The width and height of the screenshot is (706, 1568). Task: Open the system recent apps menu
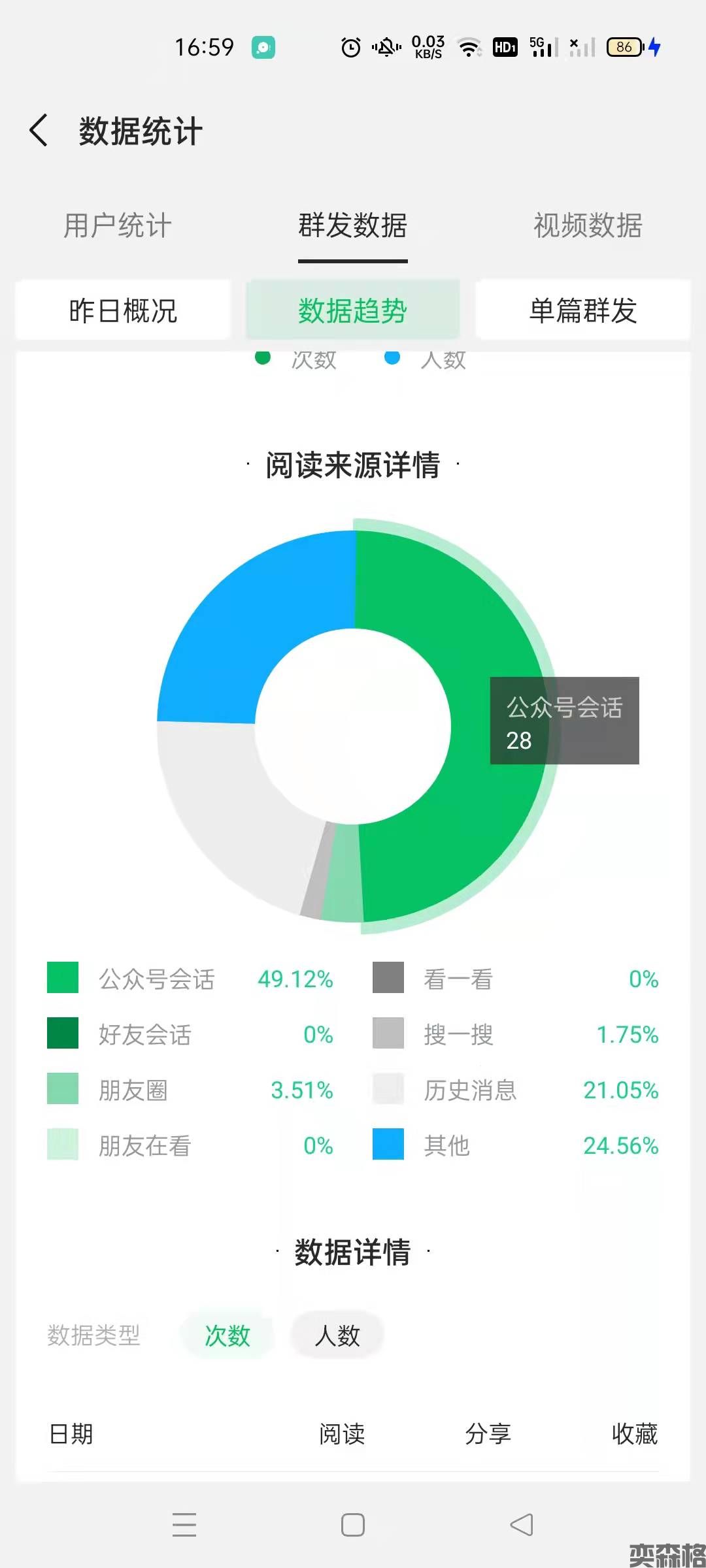pyautogui.click(x=184, y=1525)
